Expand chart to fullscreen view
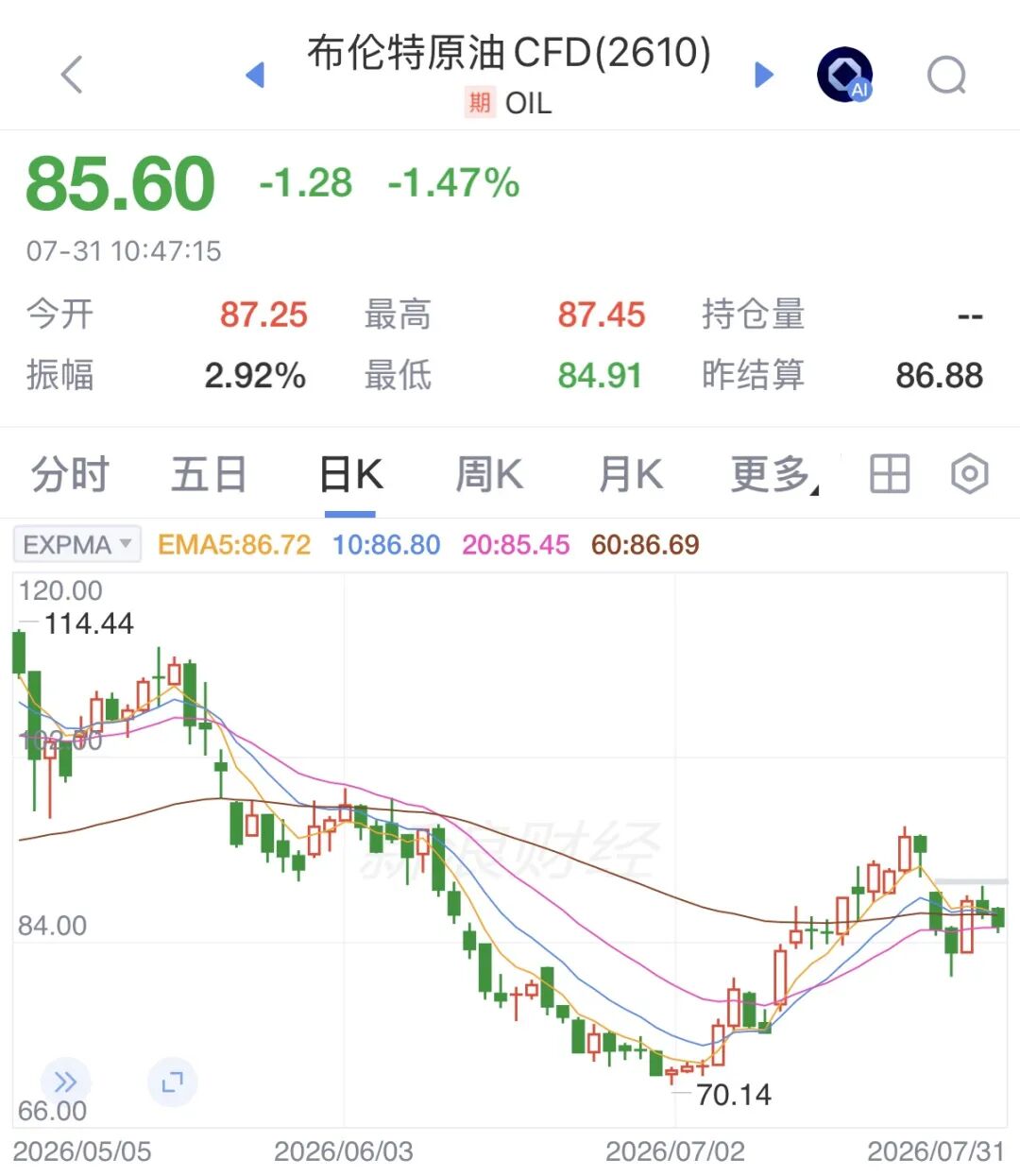The height and width of the screenshot is (1176, 1020). click(x=173, y=1082)
